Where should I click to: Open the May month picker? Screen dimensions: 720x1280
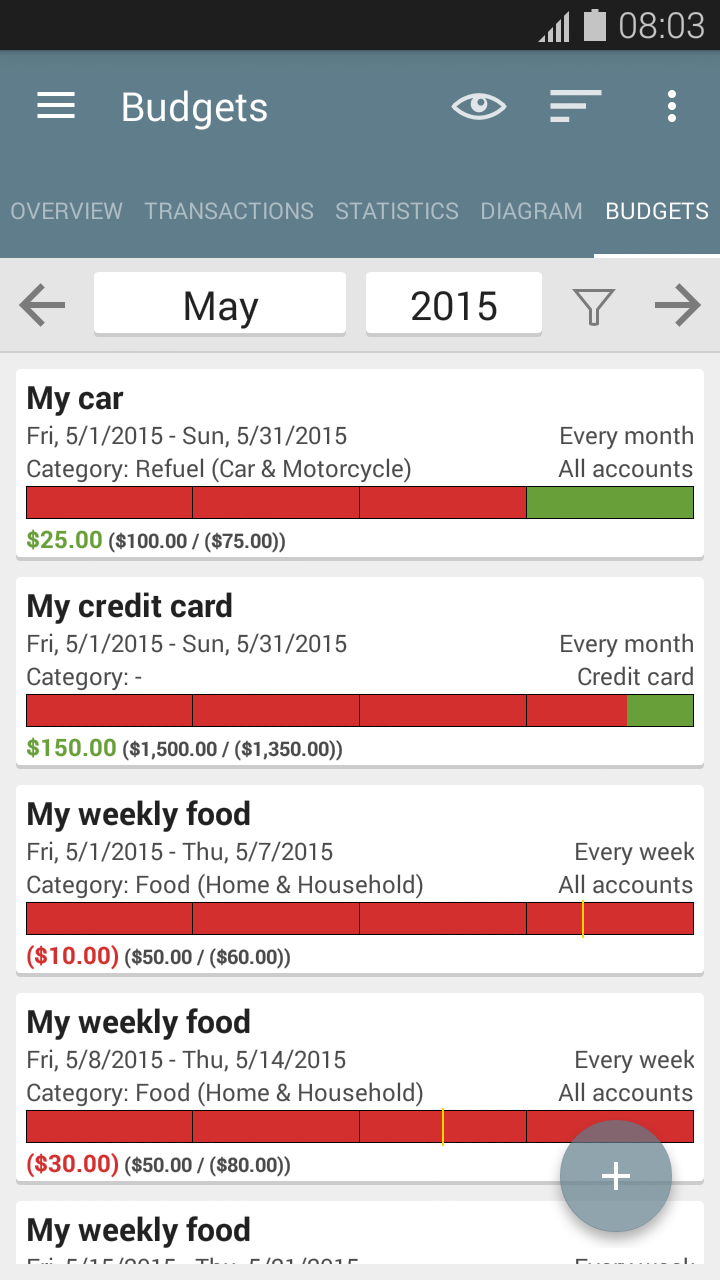click(220, 306)
